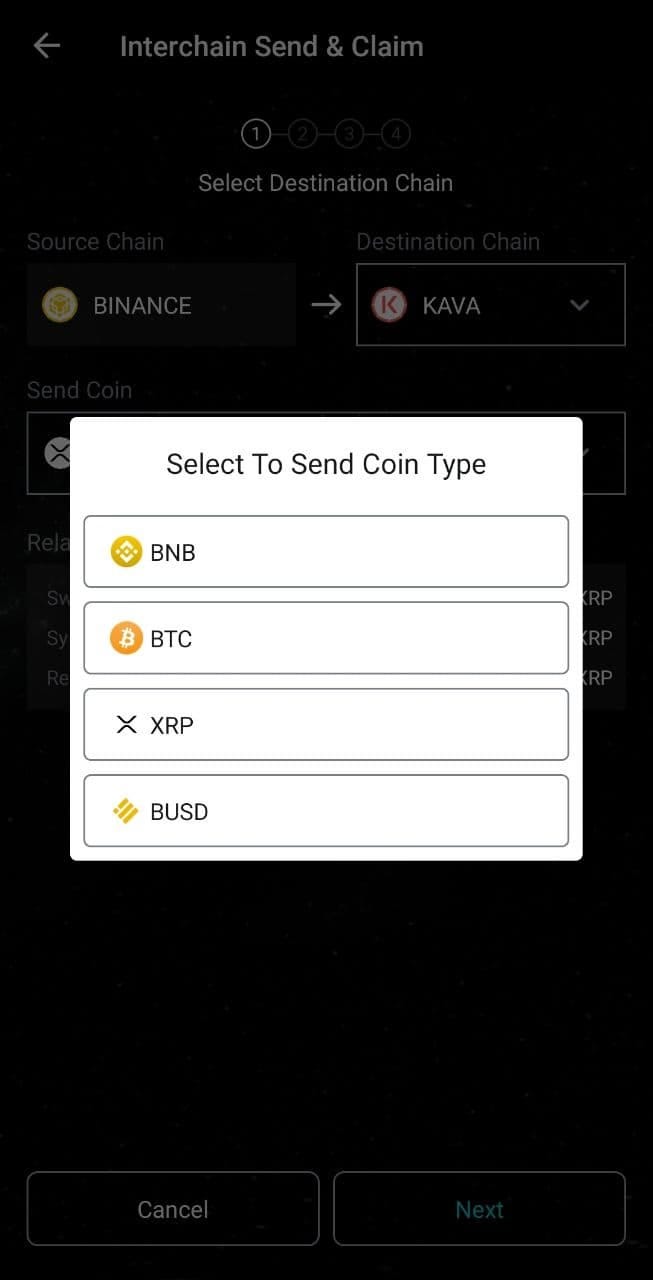The width and height of the screenshot is (653, 1280).
Task: Select BUSD coin option
Action: pos(326,811)
